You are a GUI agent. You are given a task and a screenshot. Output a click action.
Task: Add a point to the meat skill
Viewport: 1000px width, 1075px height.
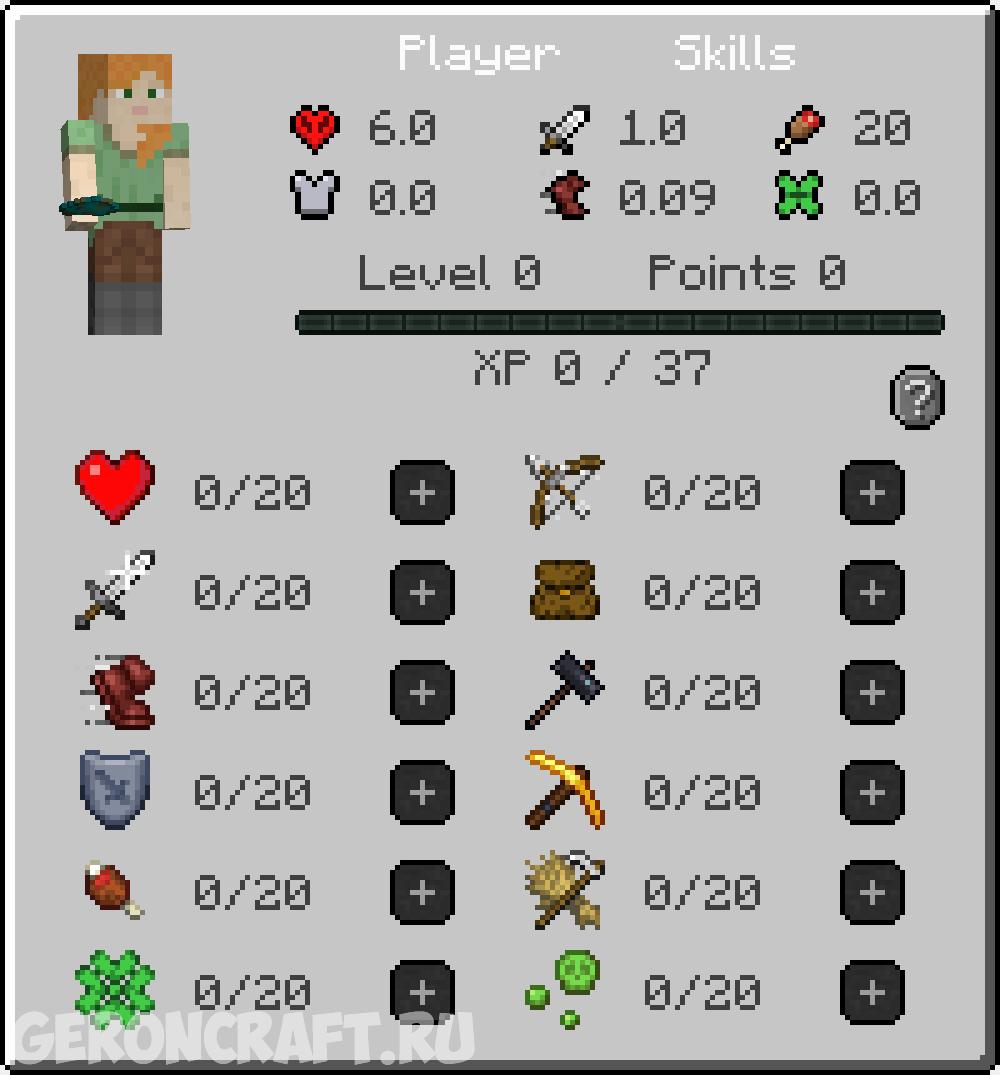click(x=422, y=892)
